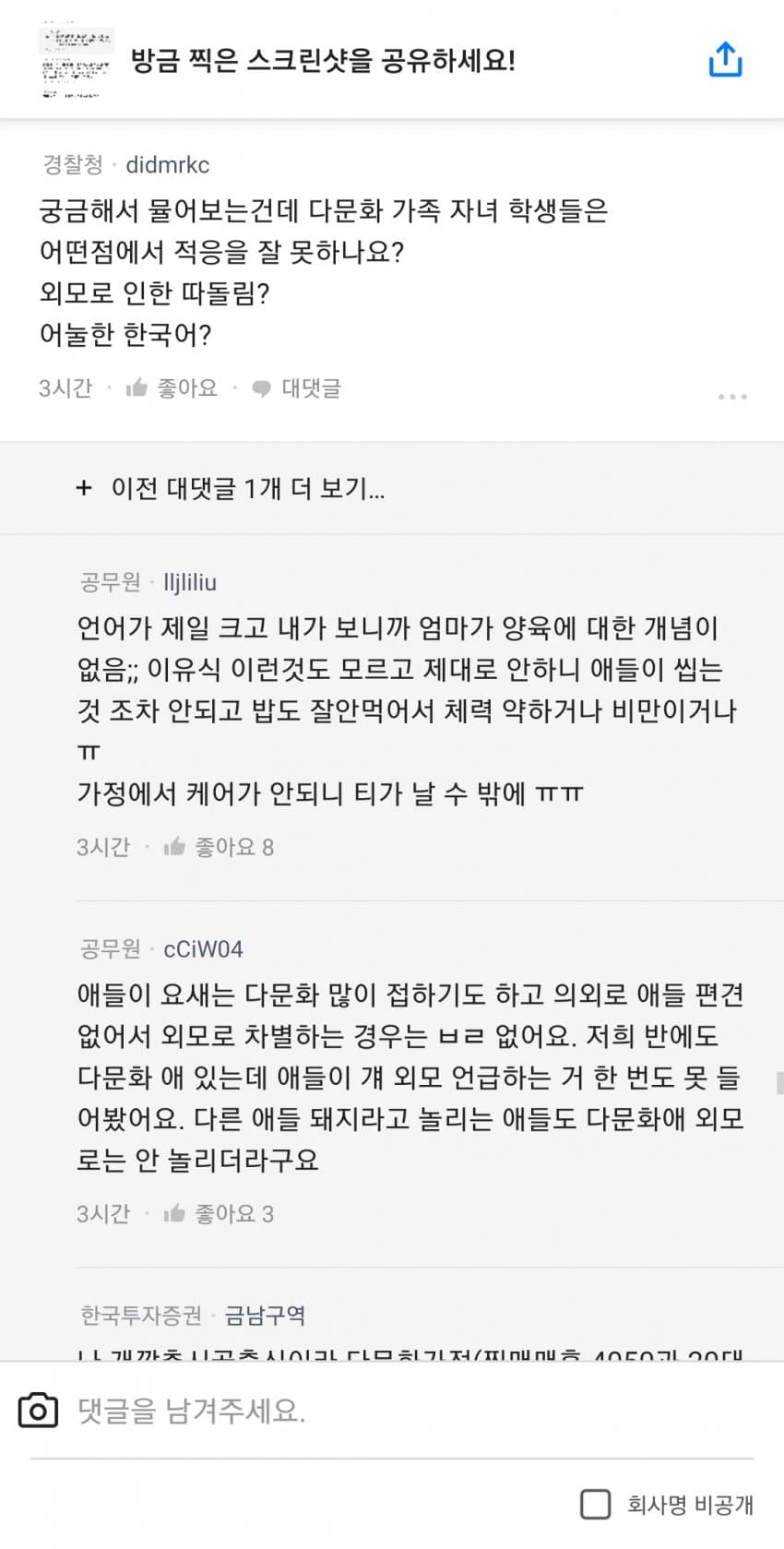Like lljliliu's reply
This screenshot has width=784, height=1549.
(x=219, y=847)
